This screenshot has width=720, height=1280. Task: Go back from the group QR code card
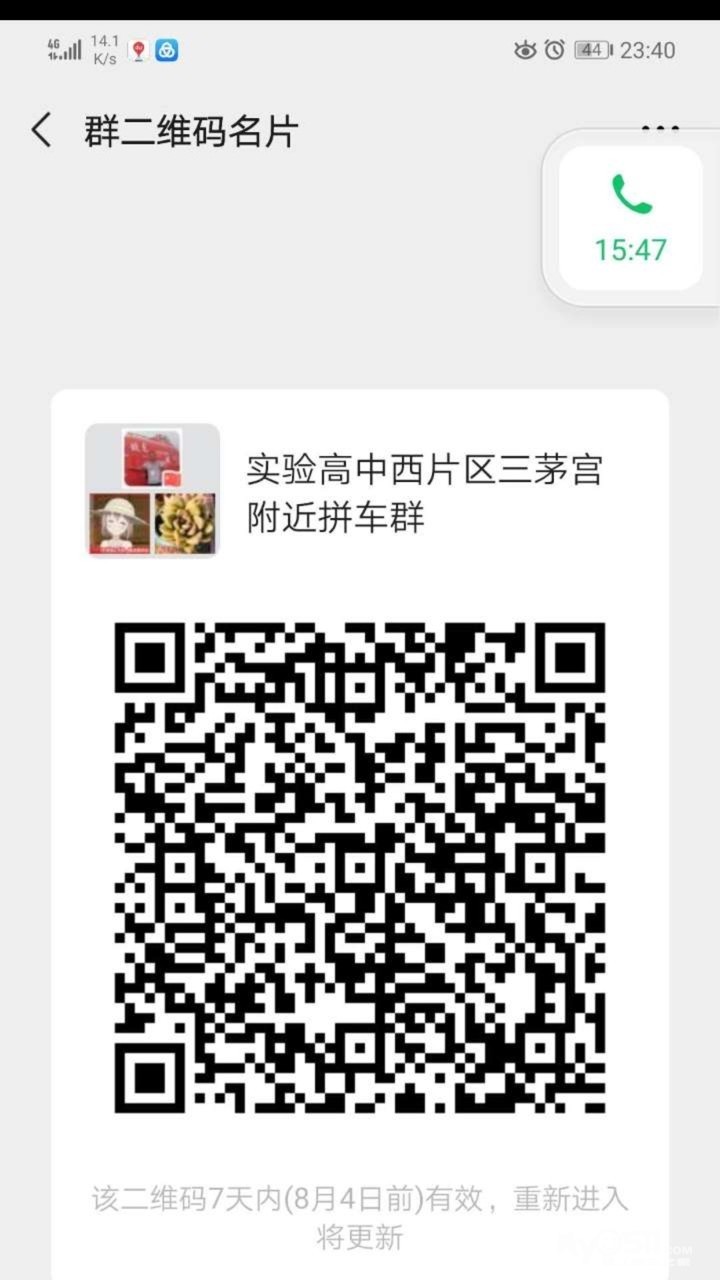(42, 131)
